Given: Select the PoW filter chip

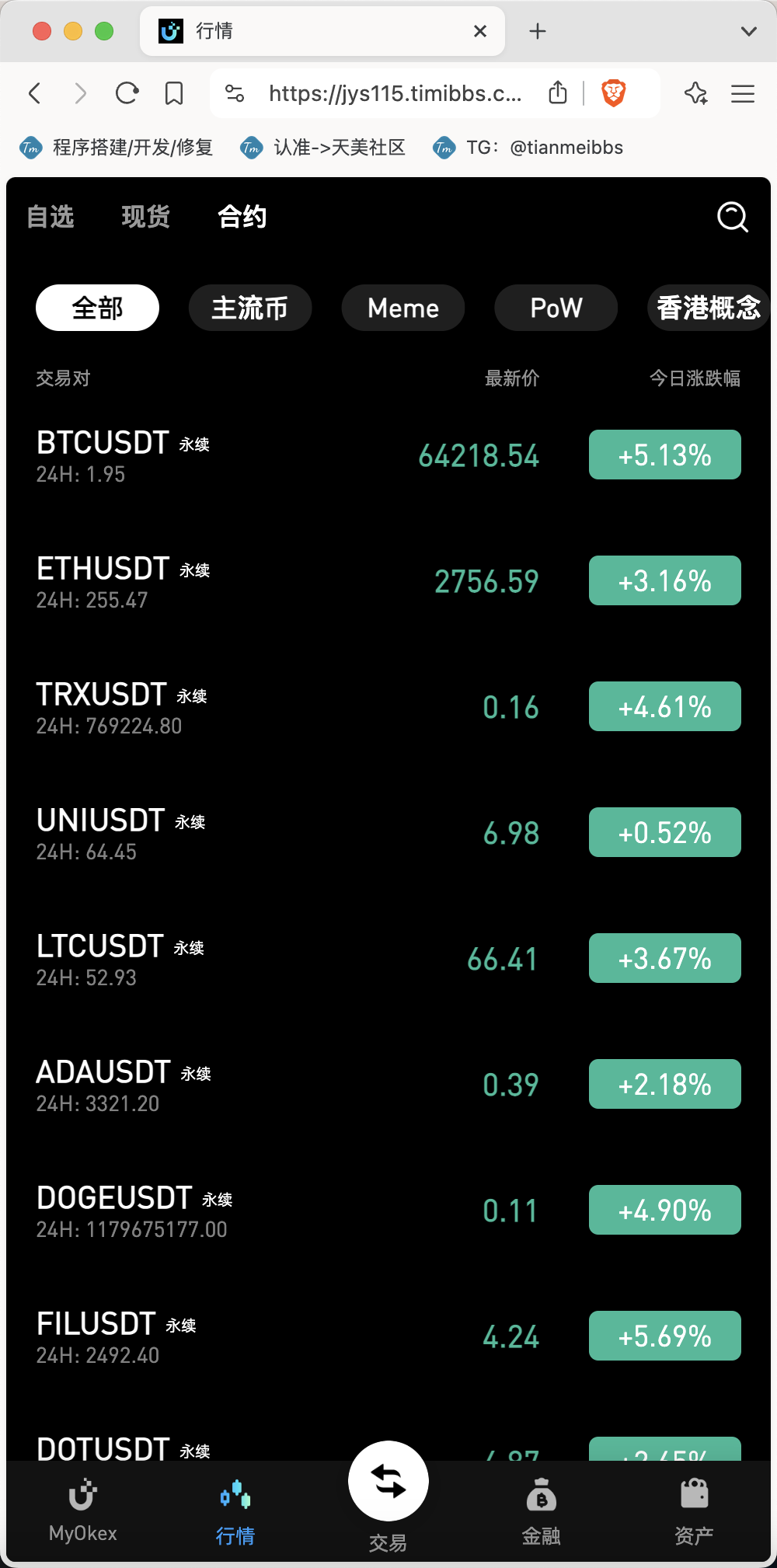Looking at the screenshot, I should [x=556, y=308].
